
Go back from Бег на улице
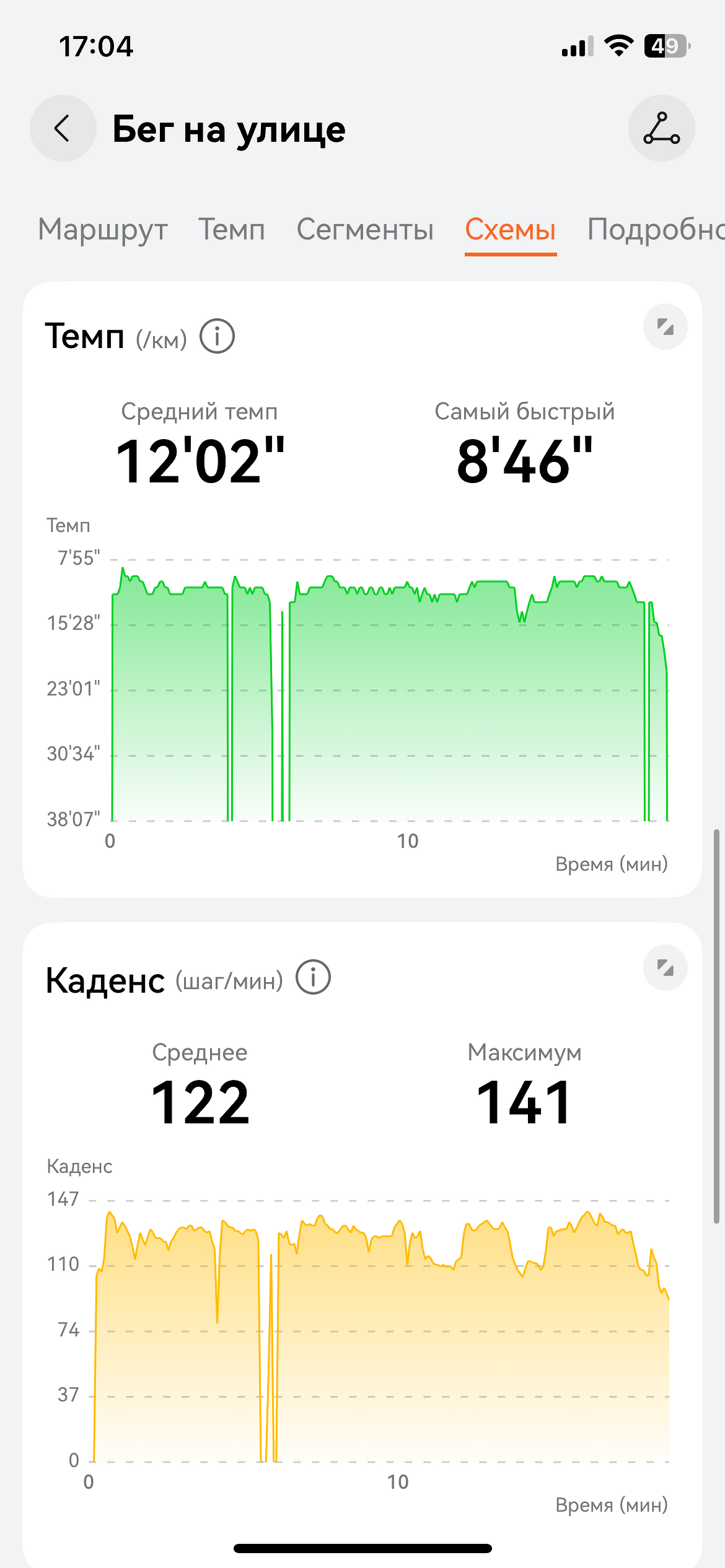pos(63,129)
